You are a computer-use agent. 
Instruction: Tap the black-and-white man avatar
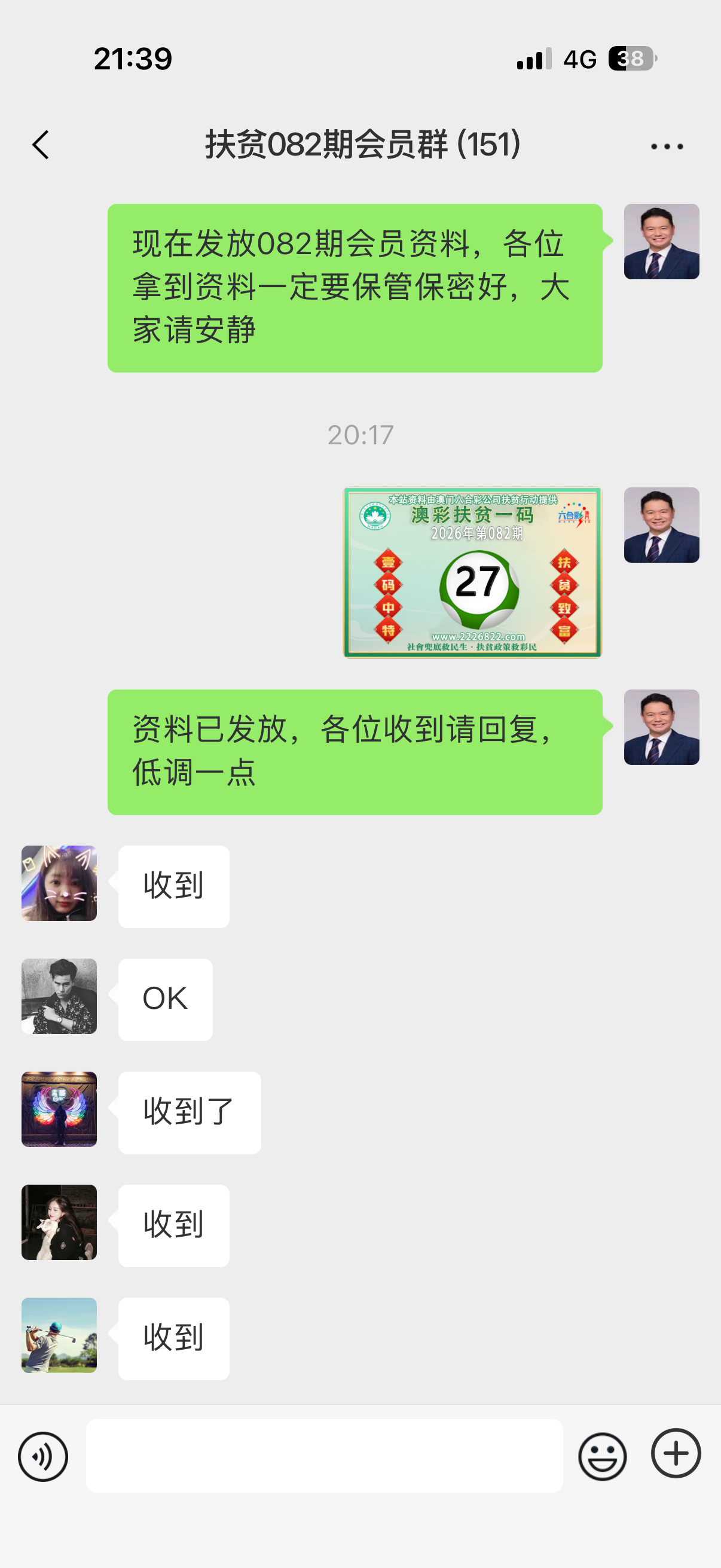pos(59,997)
